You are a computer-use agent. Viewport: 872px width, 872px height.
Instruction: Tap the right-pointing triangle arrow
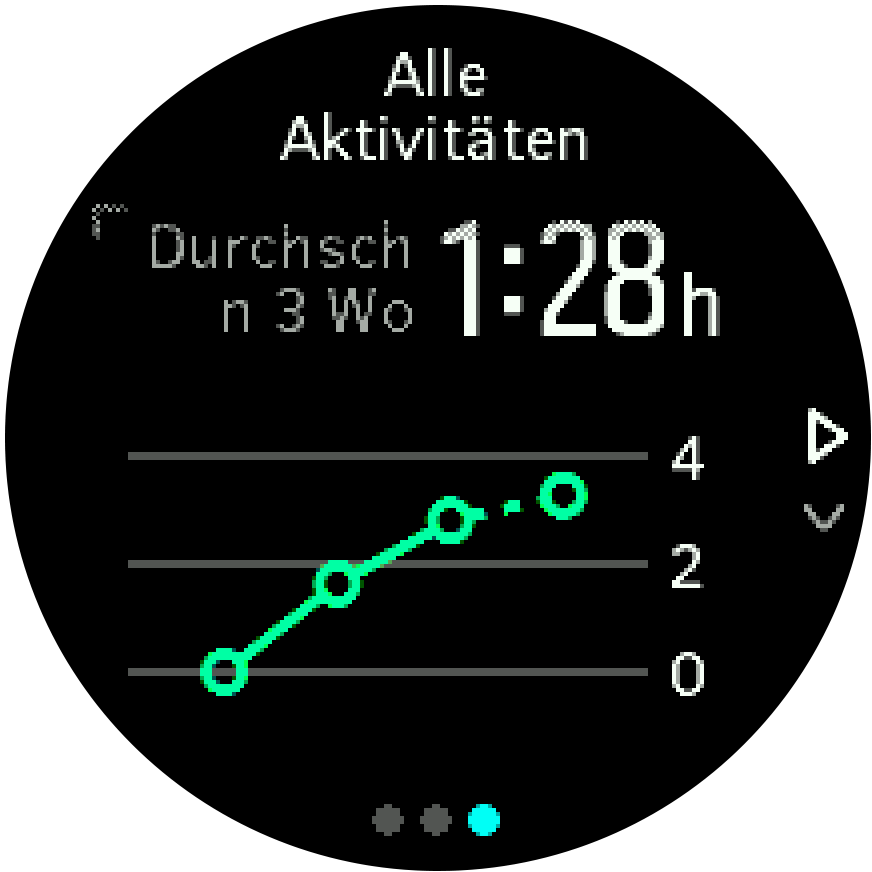[826, 438]
